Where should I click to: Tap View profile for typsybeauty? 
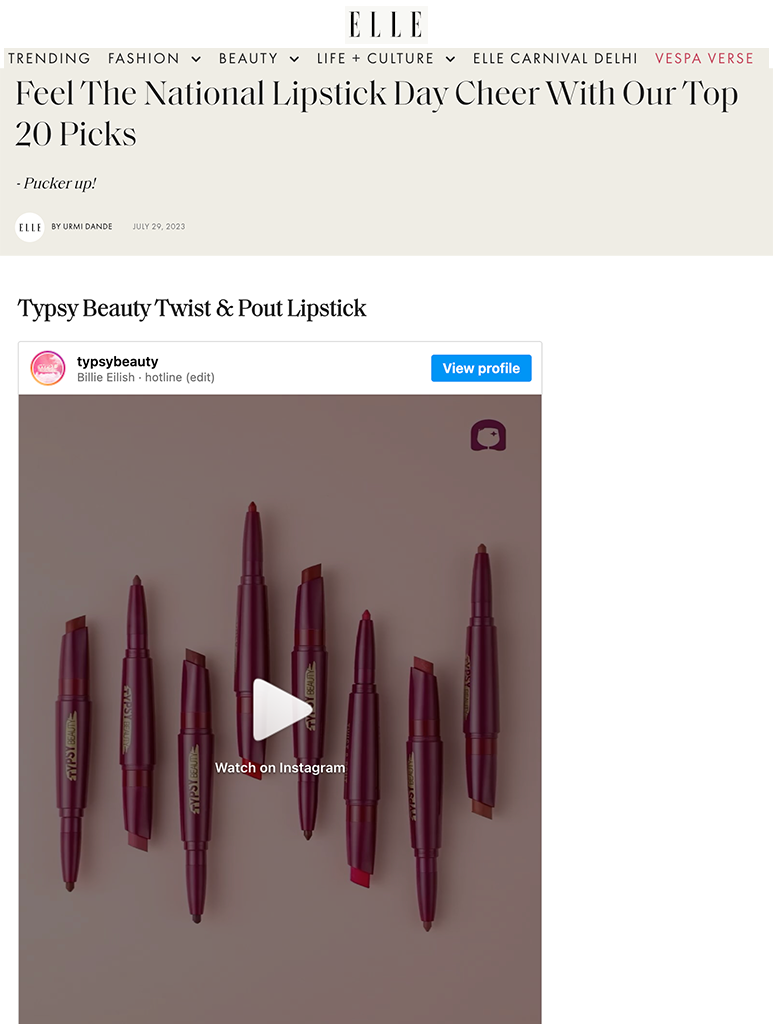point(481,368)
